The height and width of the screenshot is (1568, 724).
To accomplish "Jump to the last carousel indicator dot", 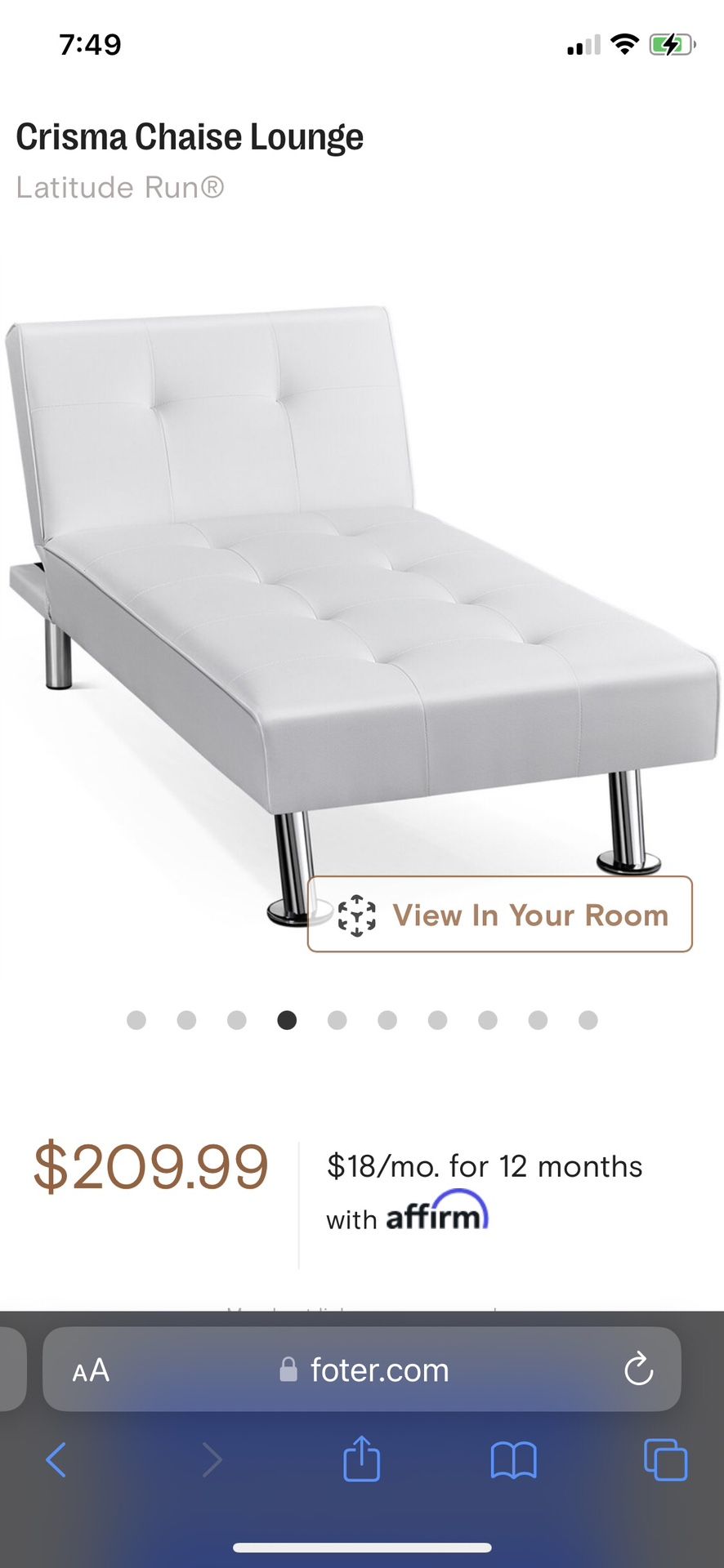I will pyautogui.click(x=588, y=1020).
